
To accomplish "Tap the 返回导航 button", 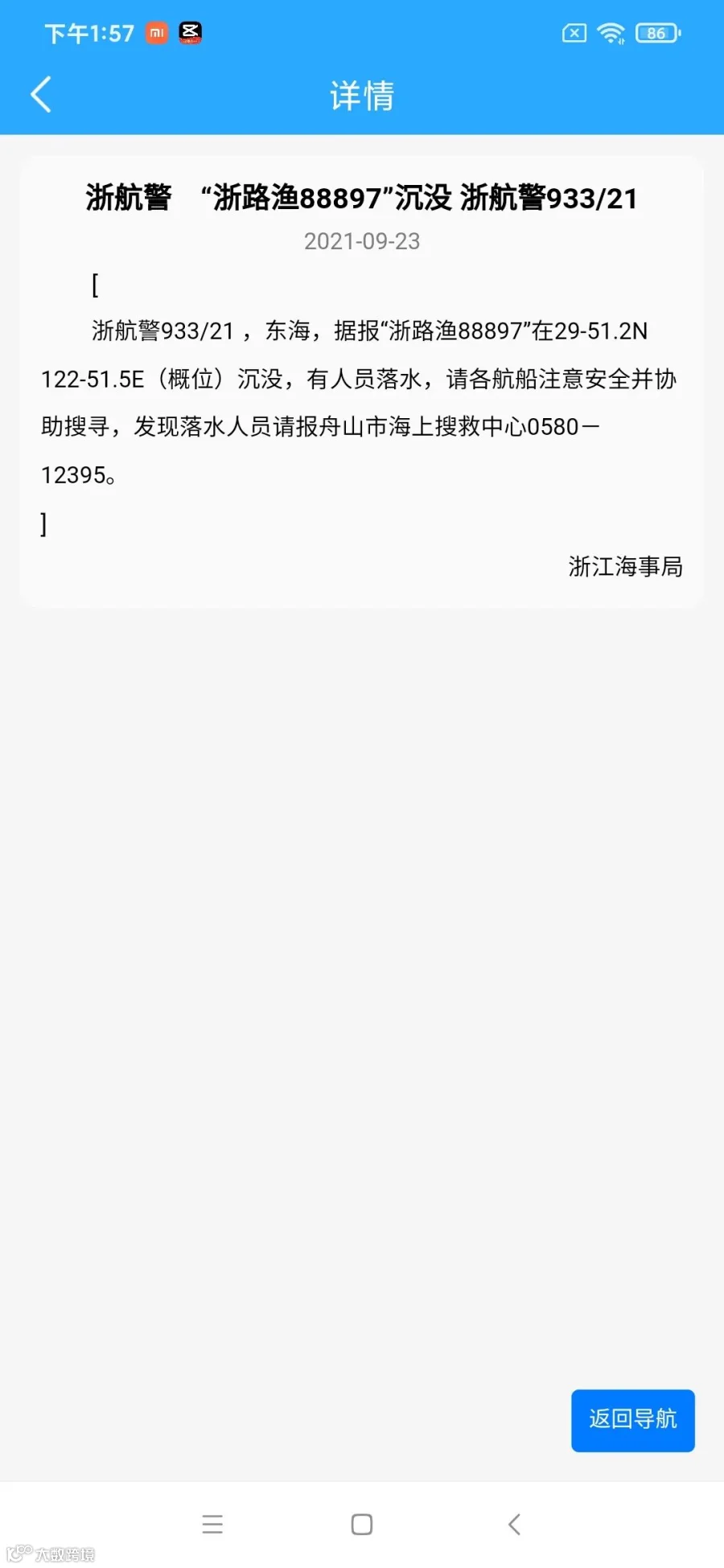I will click(x=632, y=1420).
